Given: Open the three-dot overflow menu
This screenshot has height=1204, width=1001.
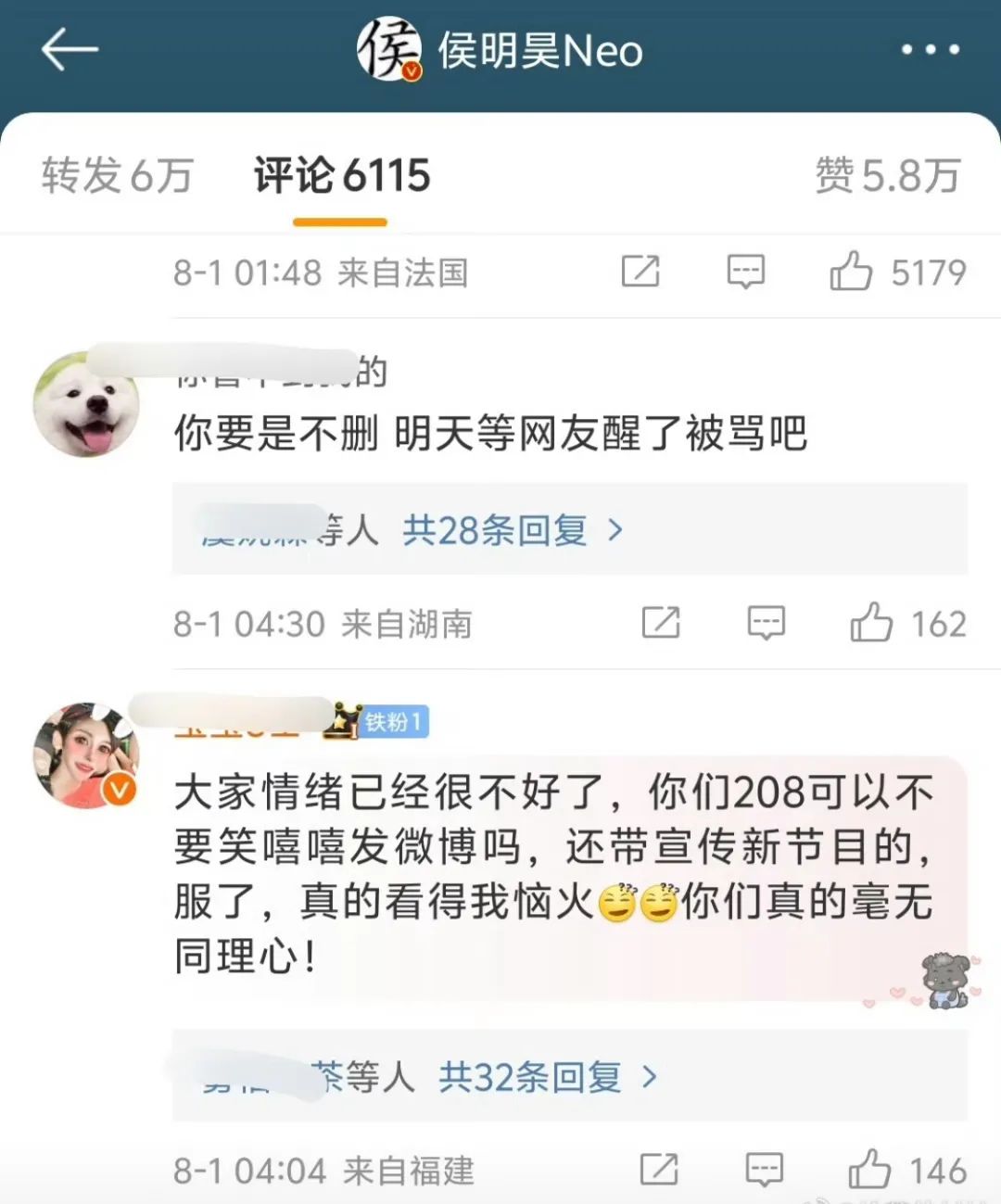Looking at the screenshot, I should click(x=930, y=49).
